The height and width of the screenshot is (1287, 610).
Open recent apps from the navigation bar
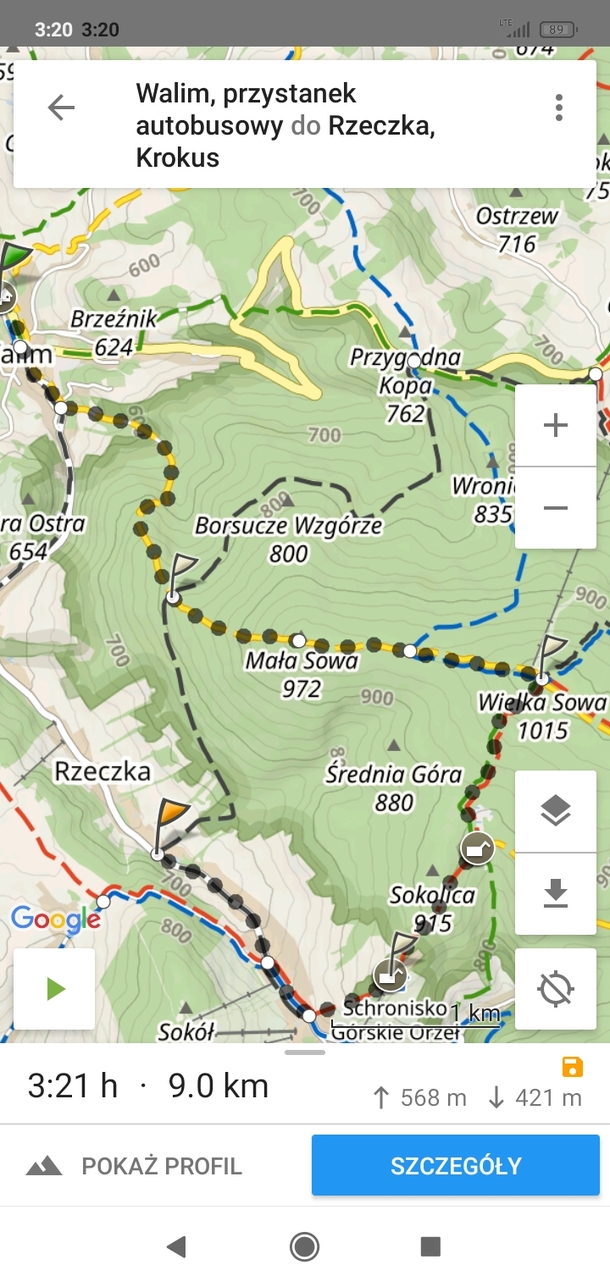click(x=431, y=1246)
